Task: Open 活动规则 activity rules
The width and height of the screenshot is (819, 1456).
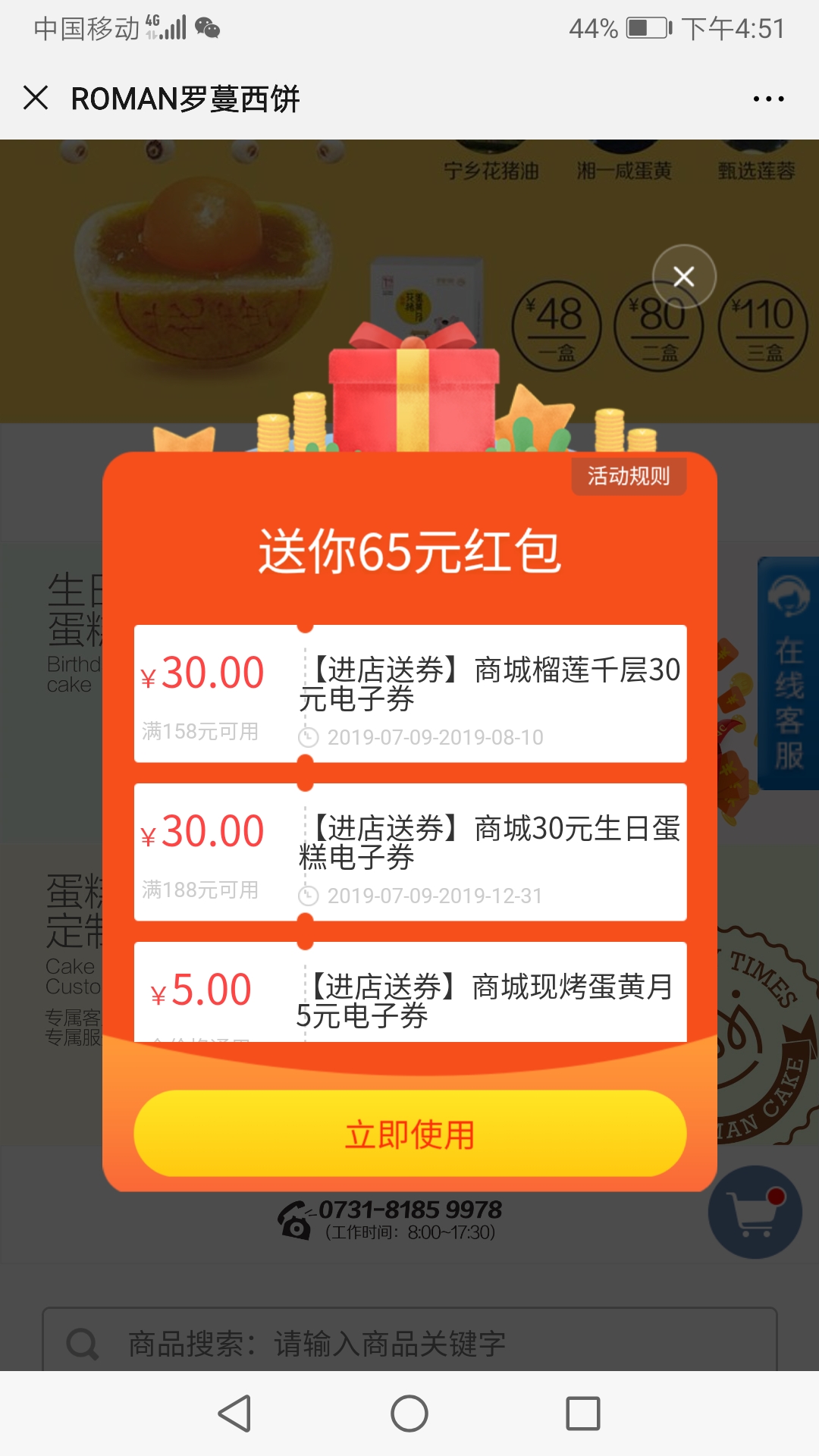Action: coord(629,476)
